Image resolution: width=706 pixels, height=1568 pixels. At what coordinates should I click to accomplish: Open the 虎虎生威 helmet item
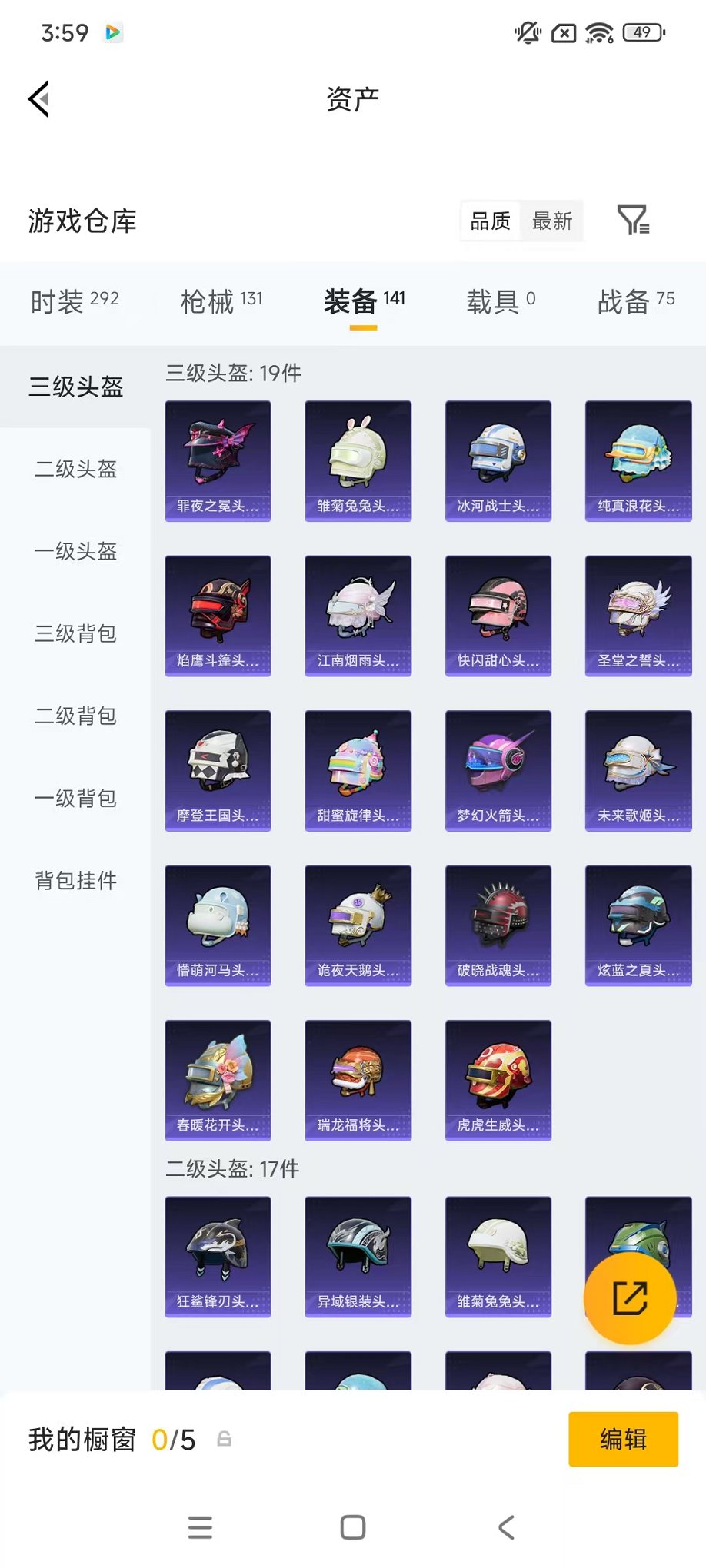498,1080
